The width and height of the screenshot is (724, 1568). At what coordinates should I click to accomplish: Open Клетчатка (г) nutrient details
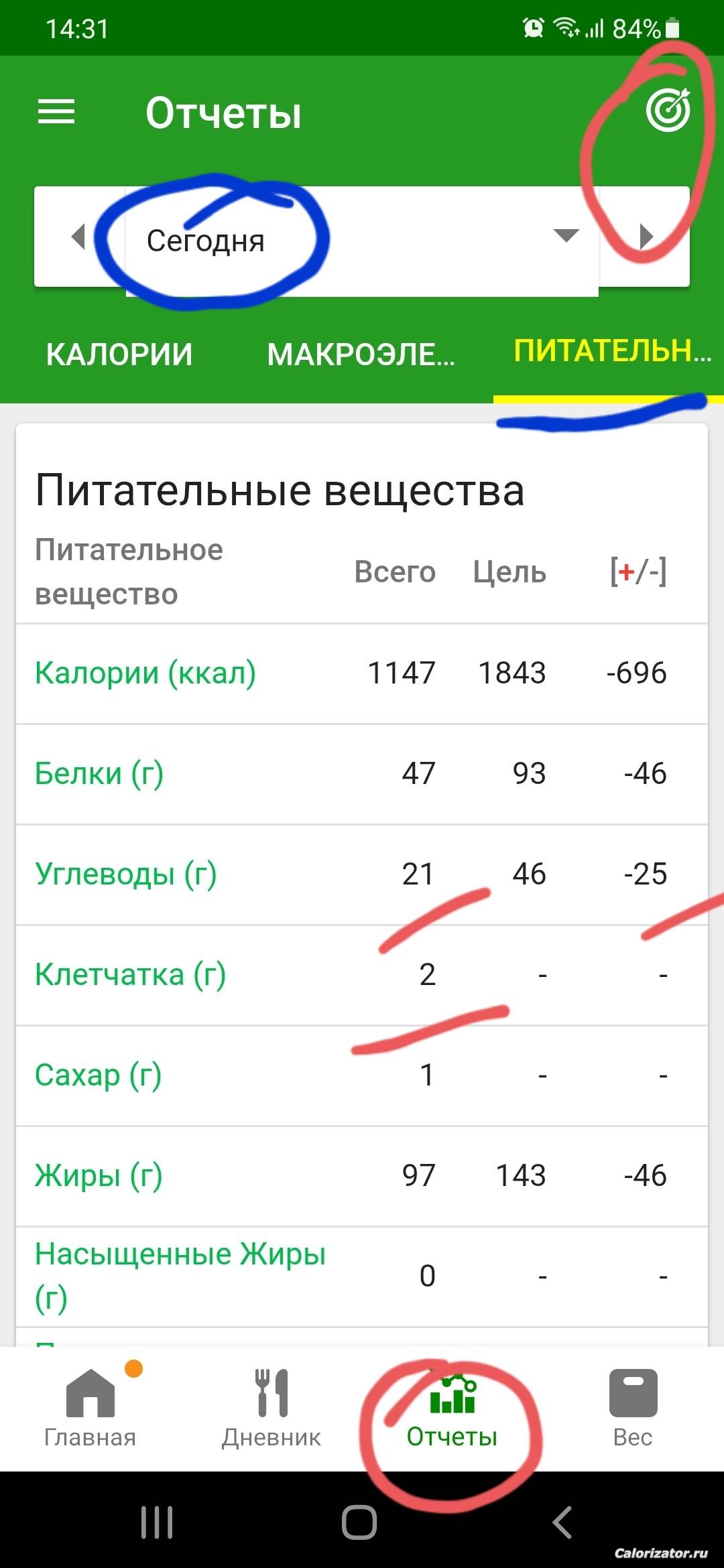click(131, 974)
